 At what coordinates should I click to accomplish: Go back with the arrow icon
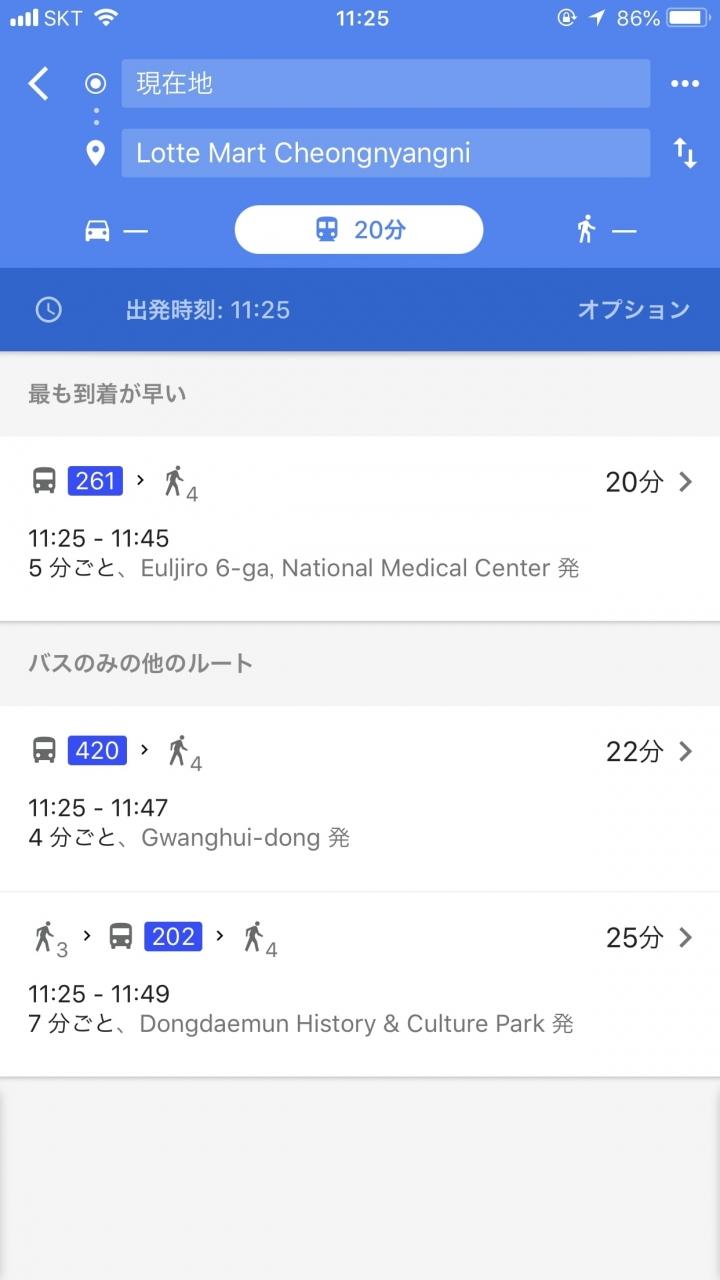39,84
